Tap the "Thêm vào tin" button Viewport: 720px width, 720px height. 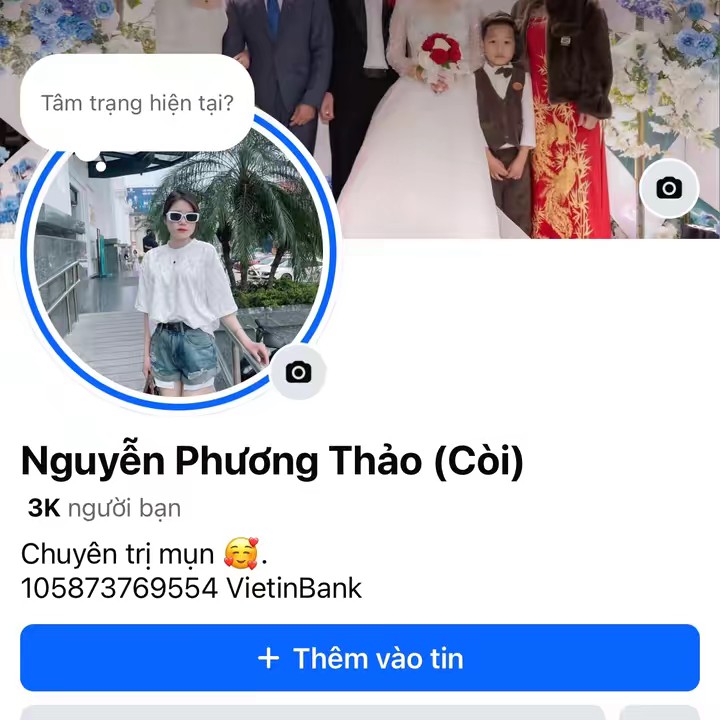click(x=360, y=658)
